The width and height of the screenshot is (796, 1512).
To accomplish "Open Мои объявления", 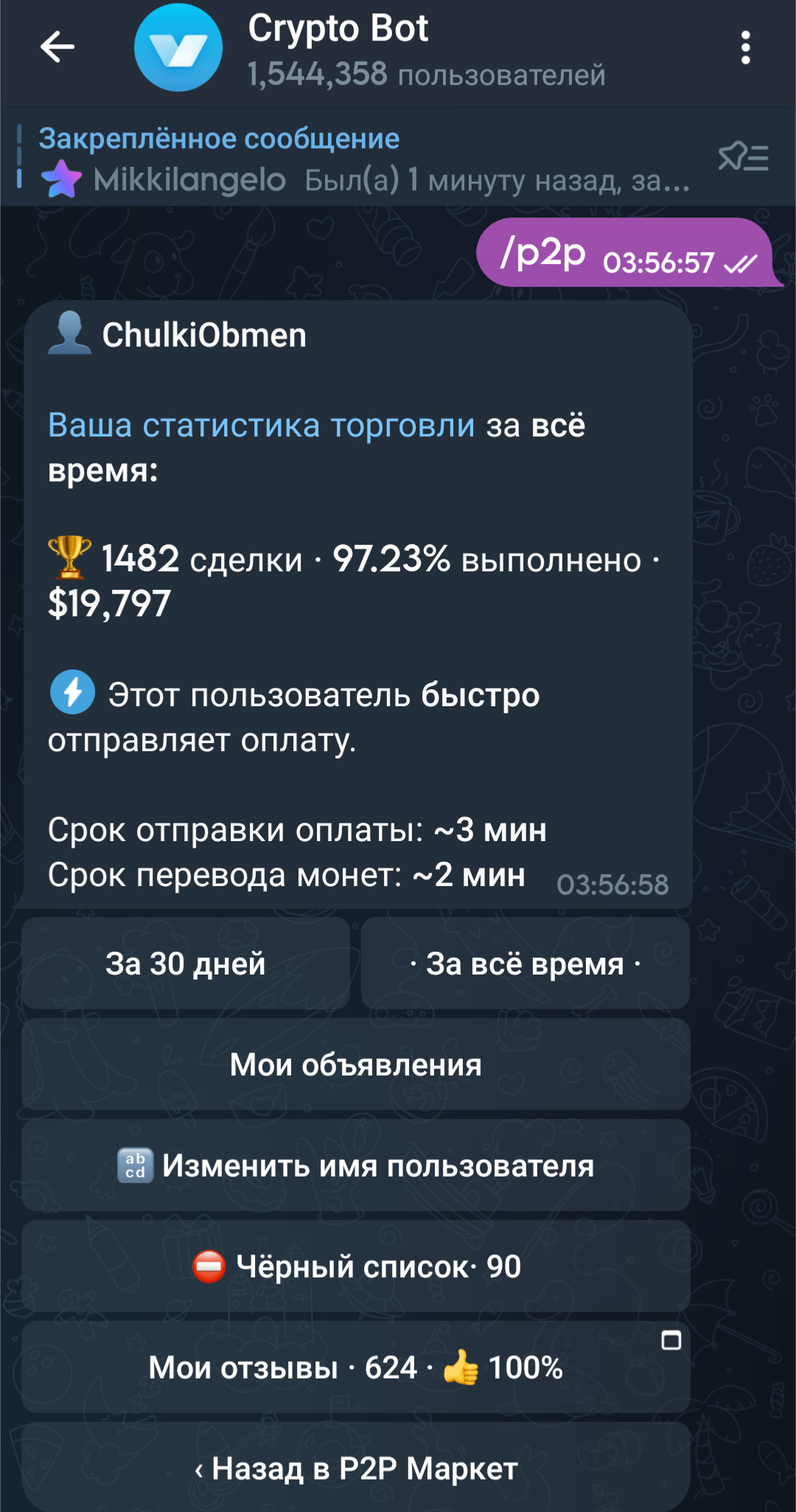I will point(355,1065).
